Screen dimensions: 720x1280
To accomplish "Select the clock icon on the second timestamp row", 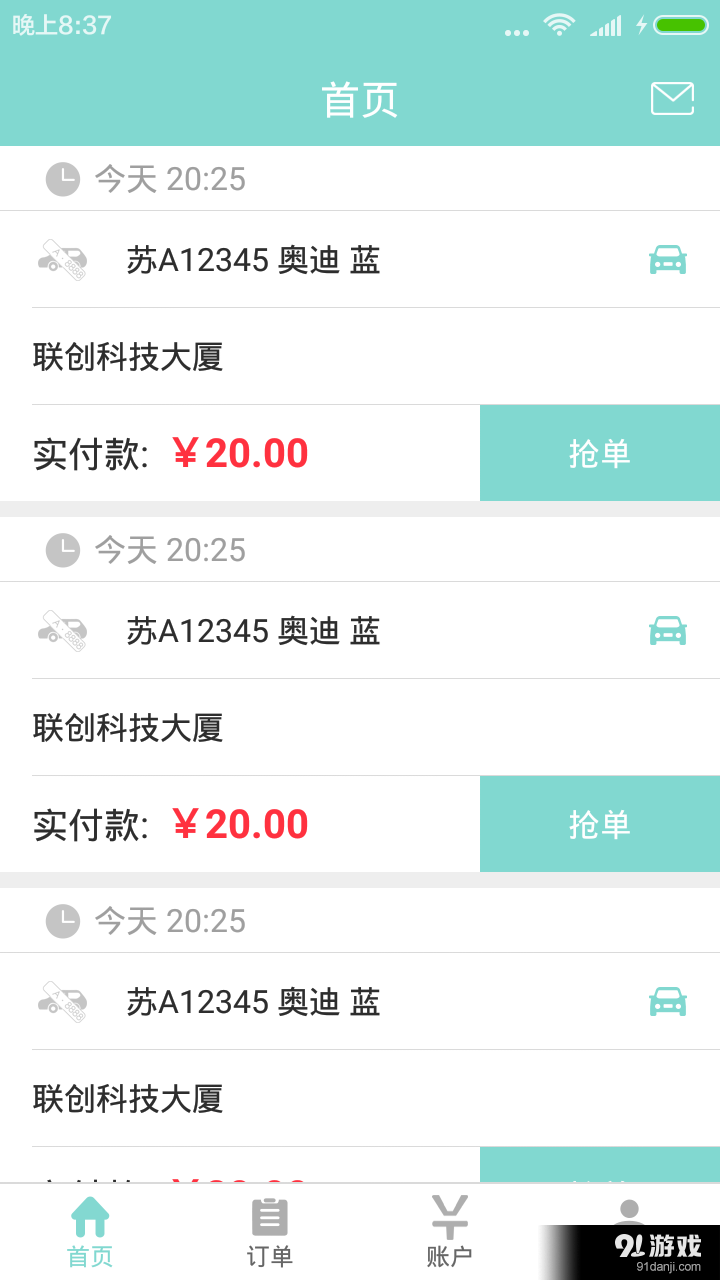I will [62, 549].
